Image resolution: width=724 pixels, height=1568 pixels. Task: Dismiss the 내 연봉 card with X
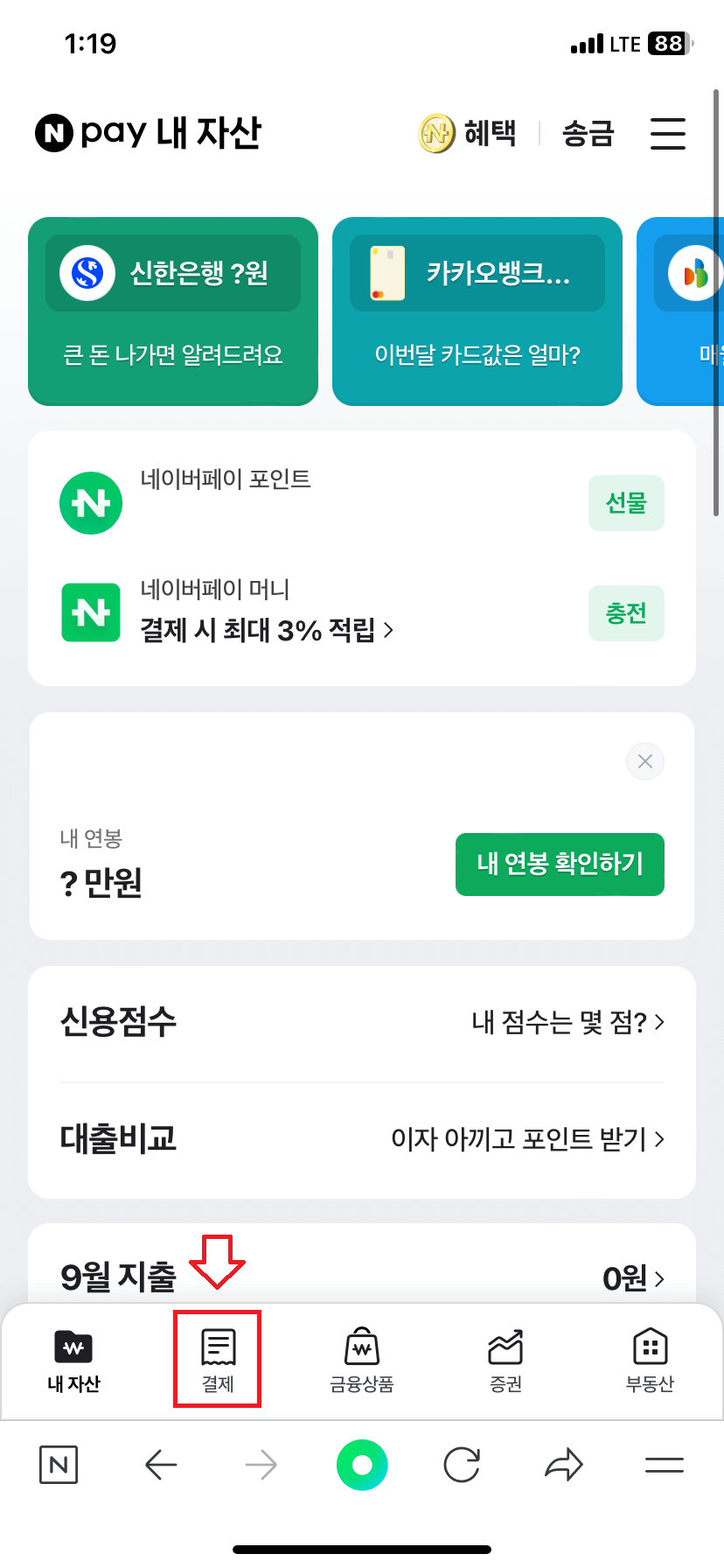click(x=644, y=761)
